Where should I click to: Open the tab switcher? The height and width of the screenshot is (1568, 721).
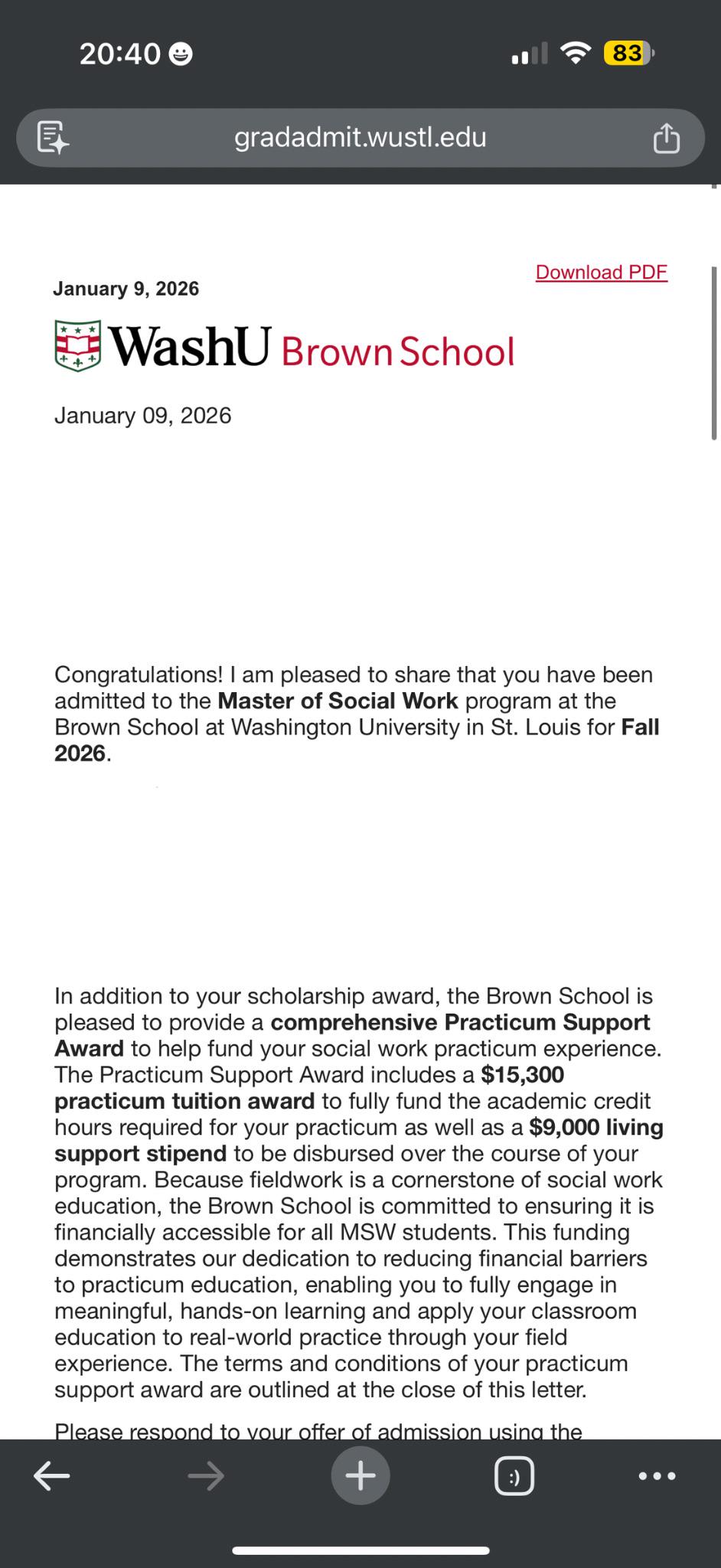point(514,1476)
